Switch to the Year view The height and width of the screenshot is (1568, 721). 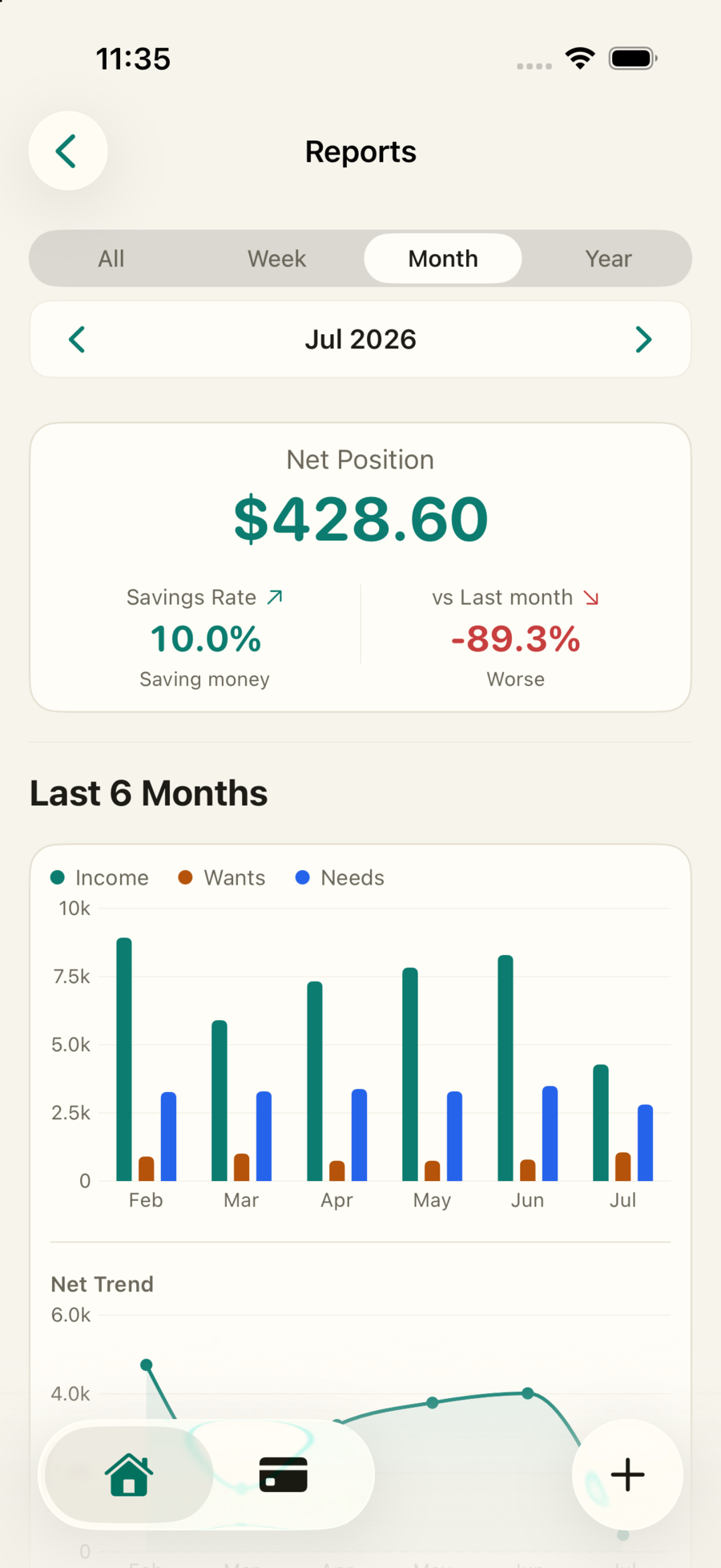[x=609, y=259]
